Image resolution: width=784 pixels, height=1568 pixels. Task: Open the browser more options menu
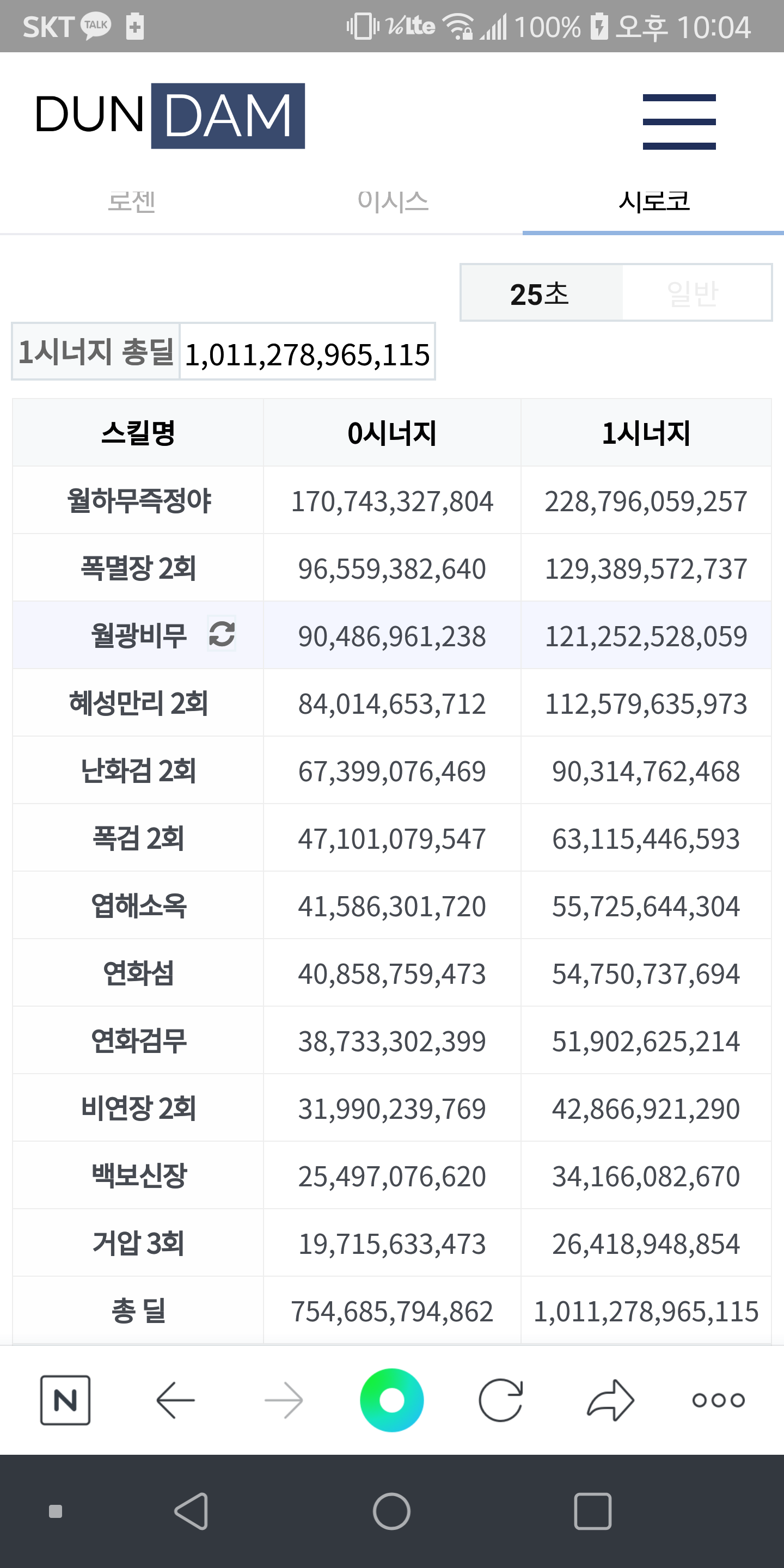(x=718, y=1400)
